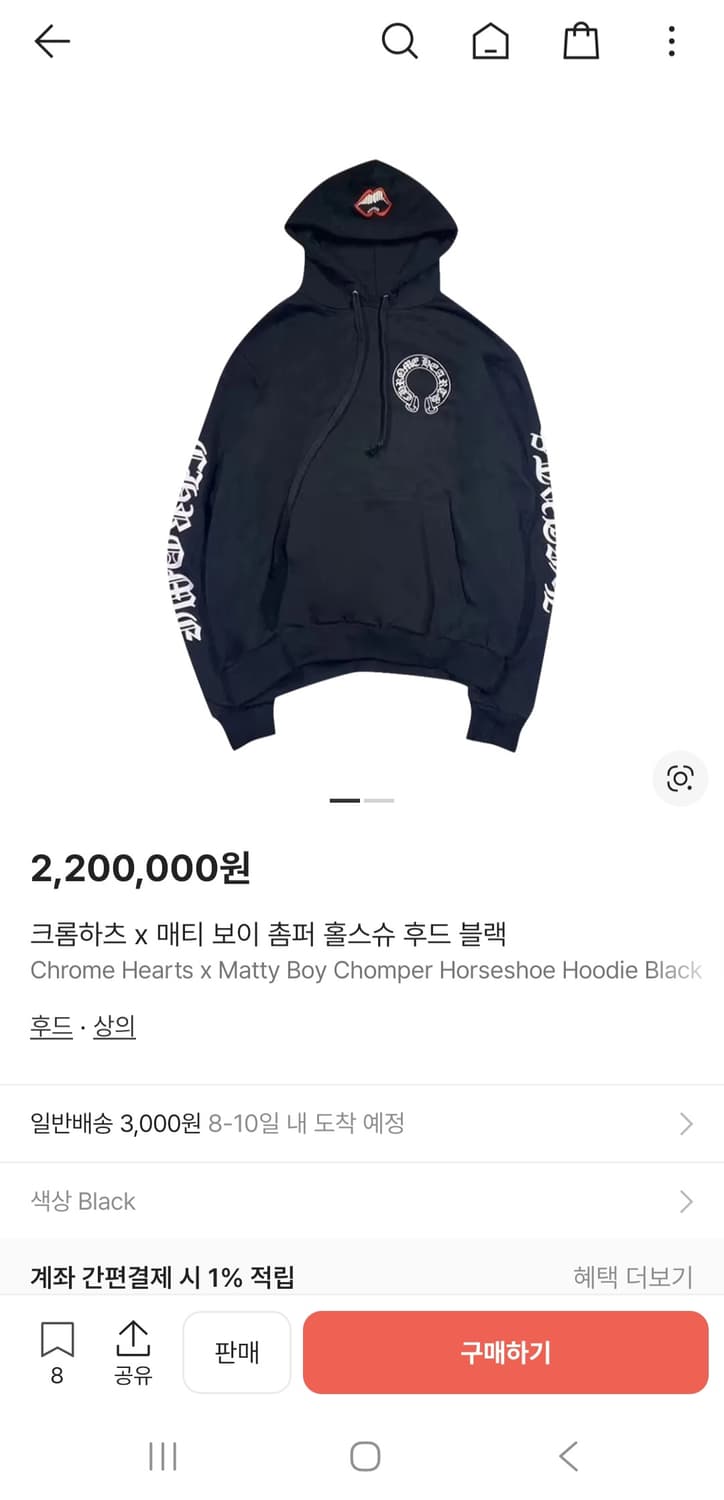The height and width of the screenshot is (1500, 724).
Task: Tap the inactive second image indicator dot
Action: [x=378, y=801]
